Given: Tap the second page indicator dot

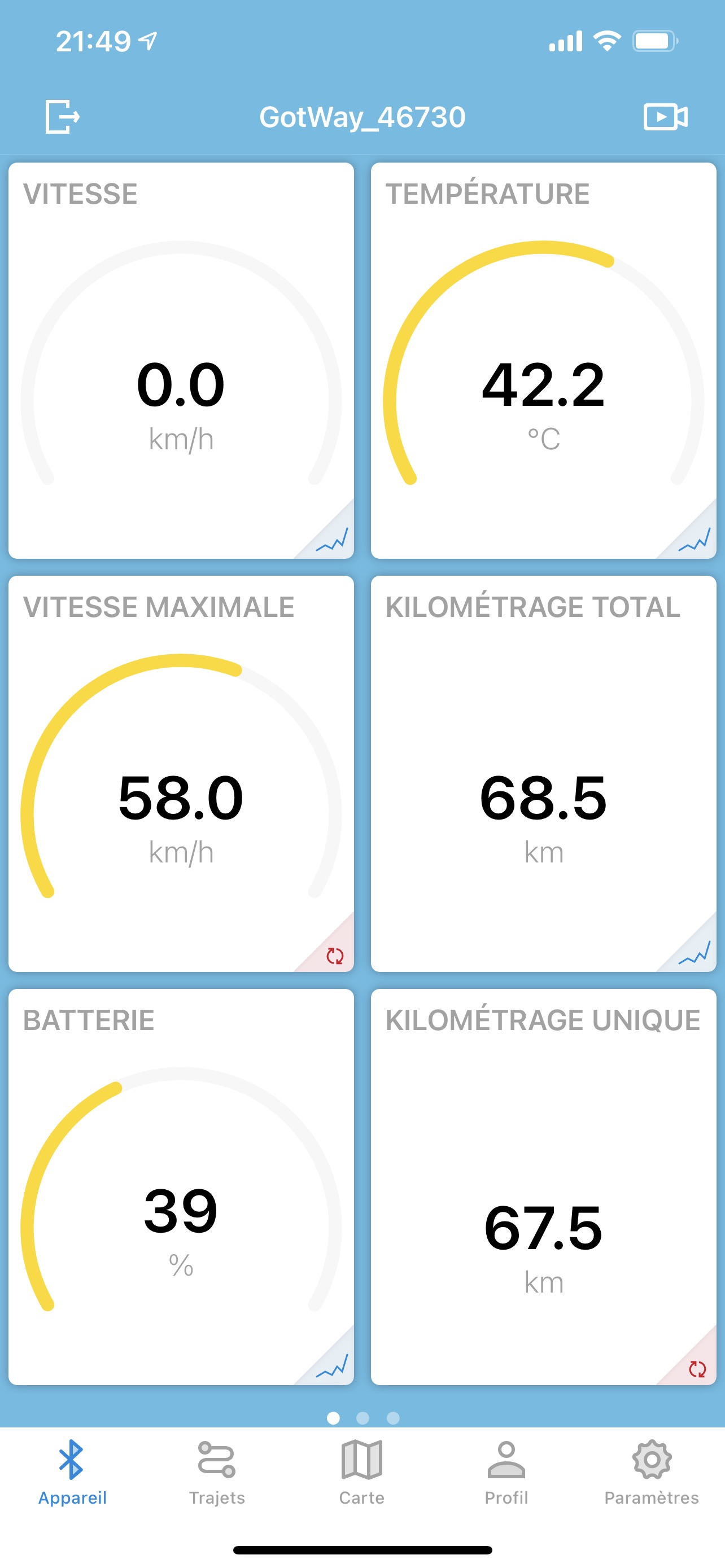Looking at the screenshot, I should [x=363, y=1418].
